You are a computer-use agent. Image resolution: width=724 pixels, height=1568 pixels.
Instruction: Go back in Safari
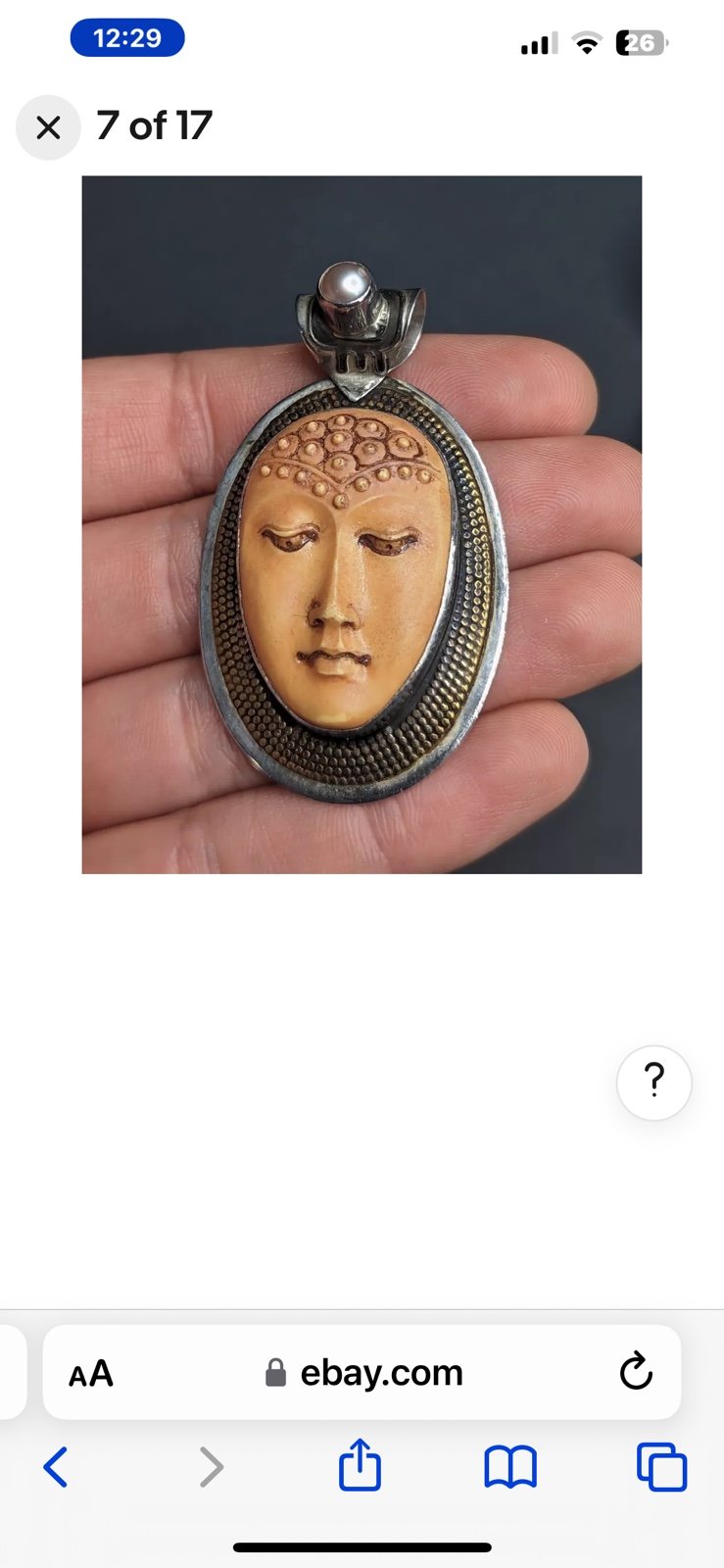56,1467
